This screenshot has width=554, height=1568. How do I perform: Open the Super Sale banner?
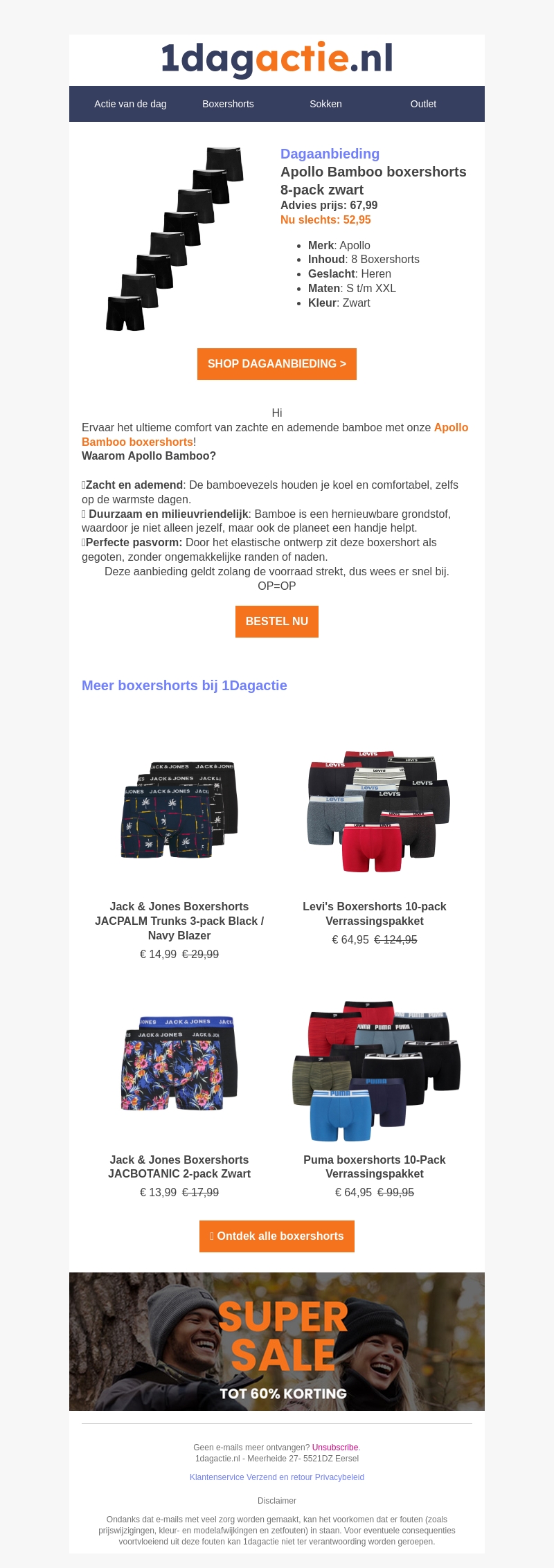pos(277,1342)
